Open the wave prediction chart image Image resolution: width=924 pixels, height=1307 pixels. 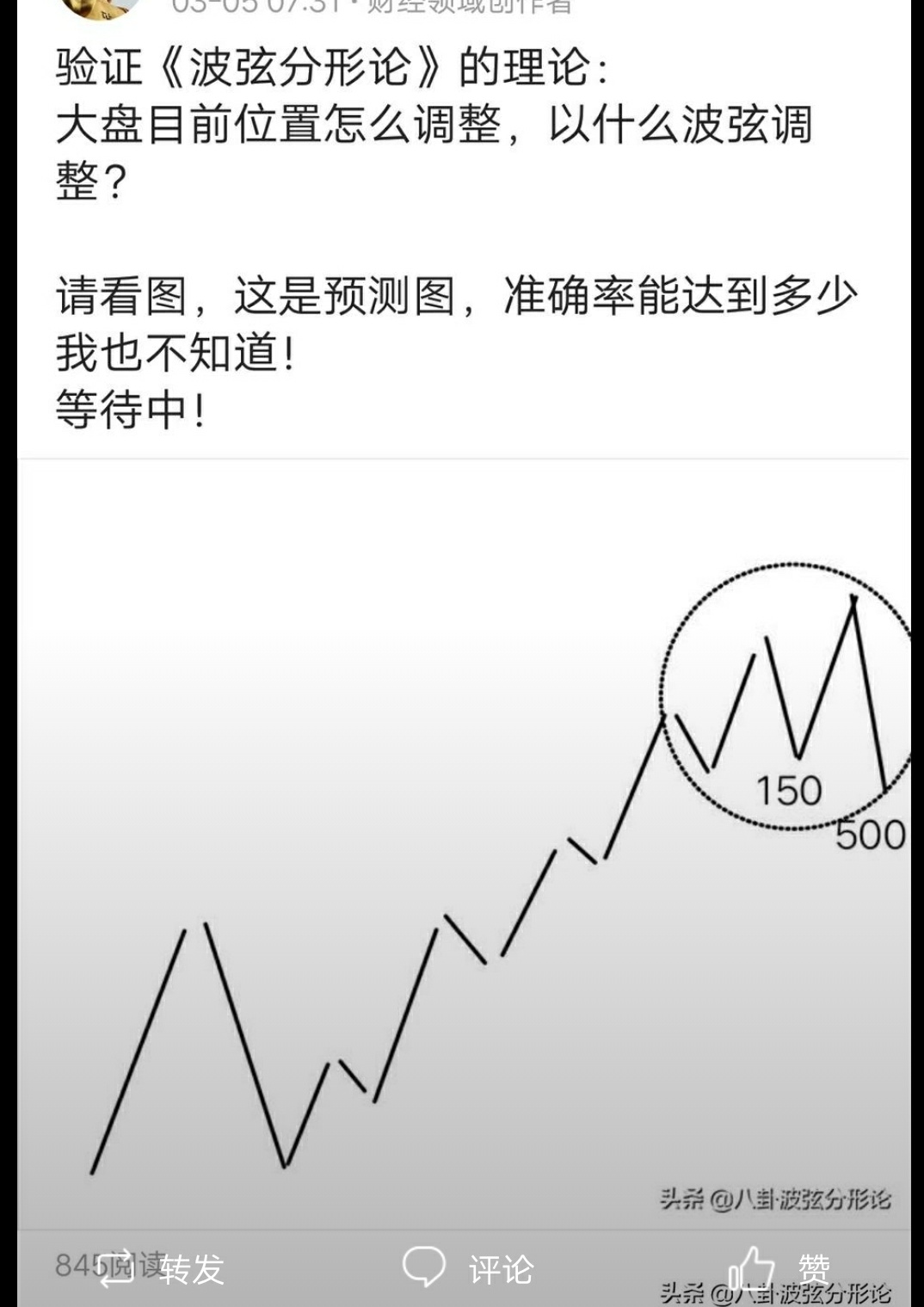(464, 843)
